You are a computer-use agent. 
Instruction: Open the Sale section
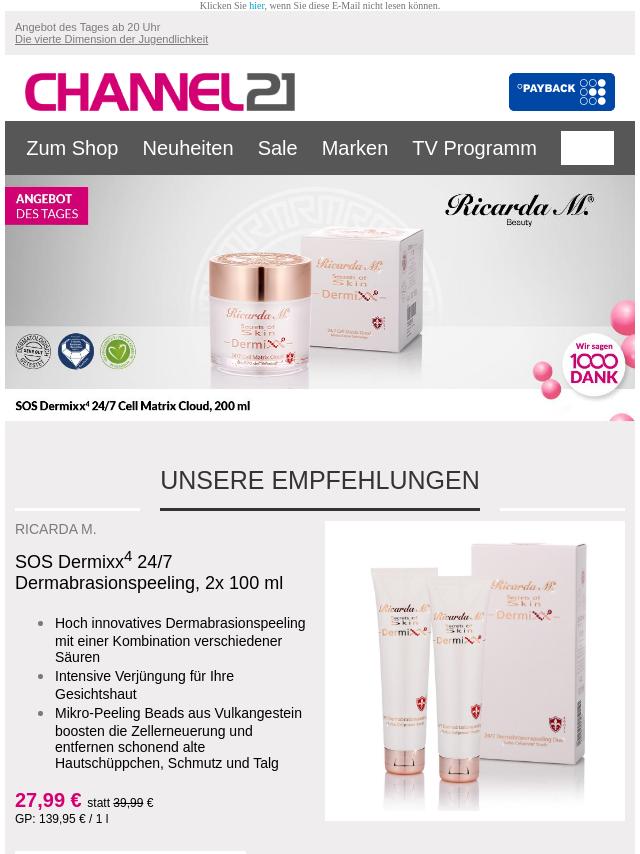tap(277, 148)
